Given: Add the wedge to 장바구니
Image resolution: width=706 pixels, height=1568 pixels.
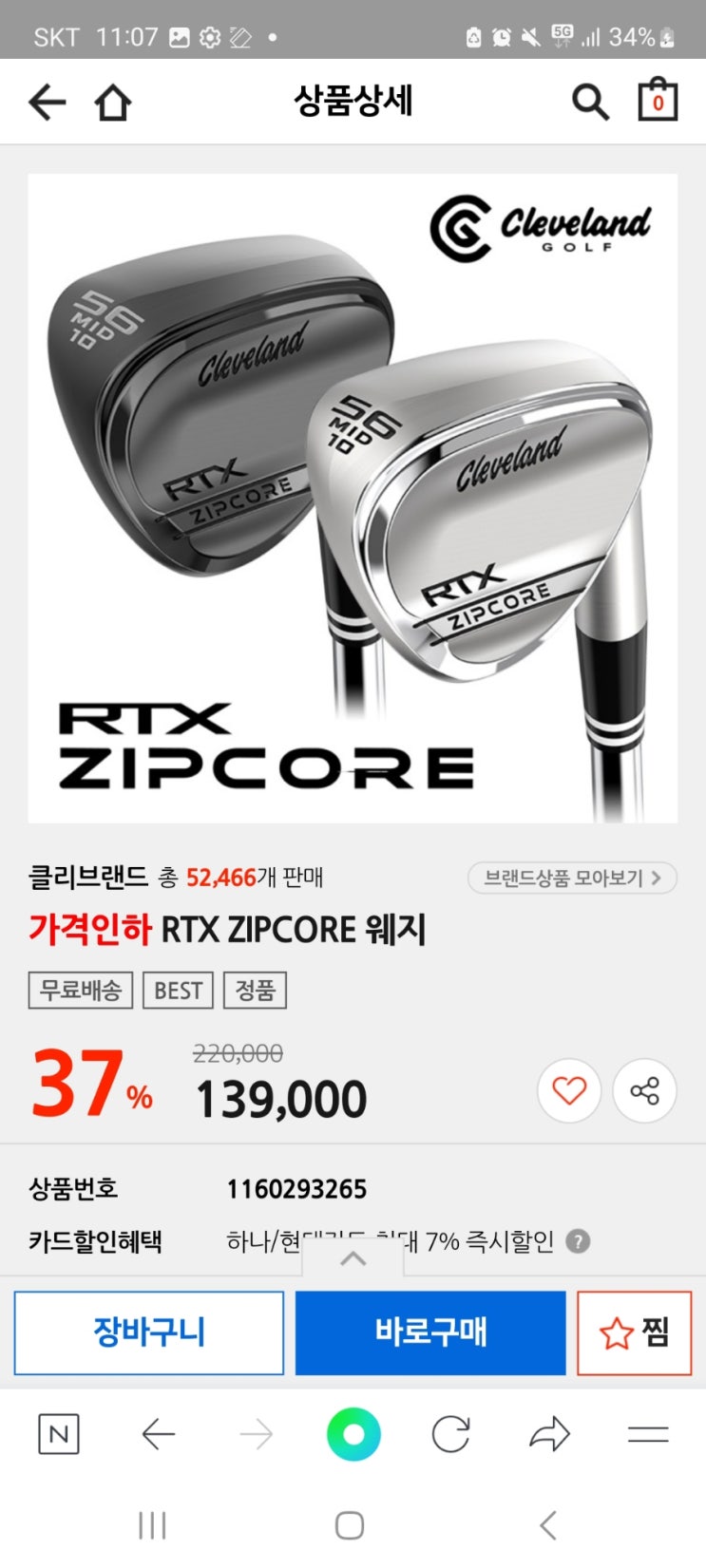Looking at the screenshot, I should click(149, 1332).
